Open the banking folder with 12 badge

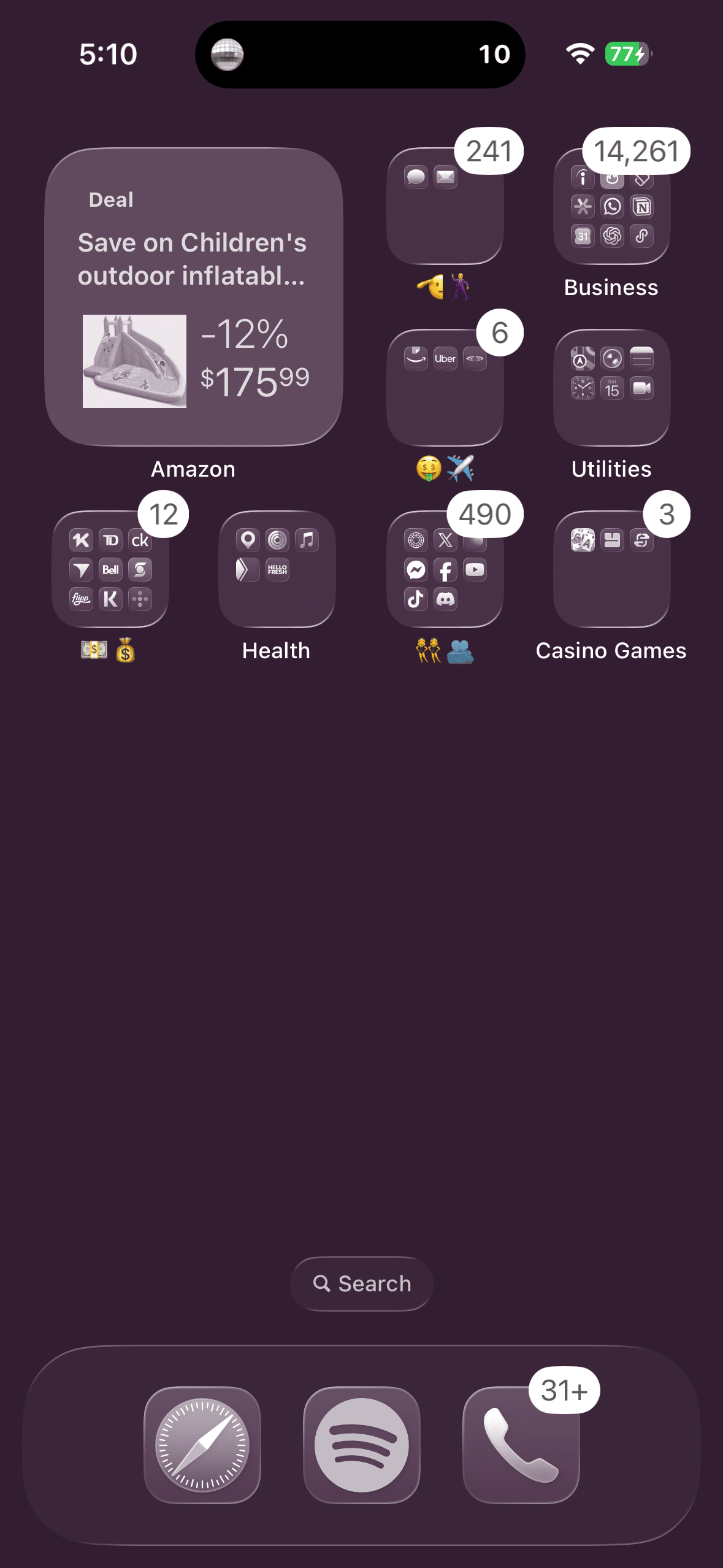[110, 569]
